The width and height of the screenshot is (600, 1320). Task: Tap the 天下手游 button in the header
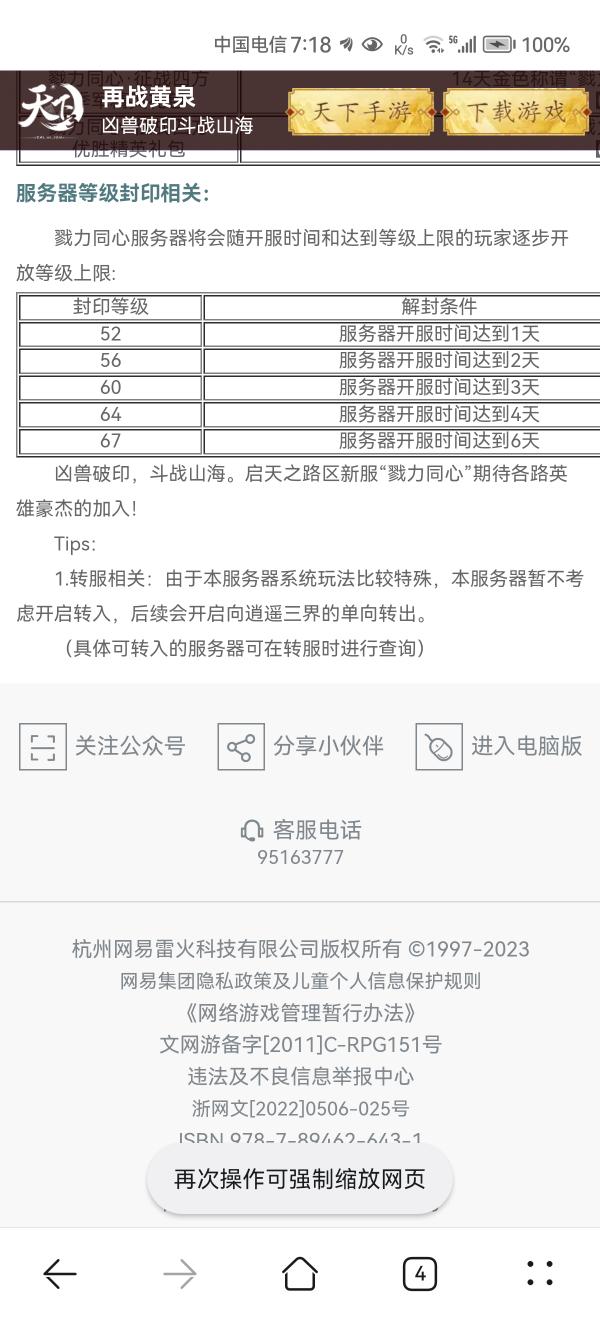coord(362,111)
